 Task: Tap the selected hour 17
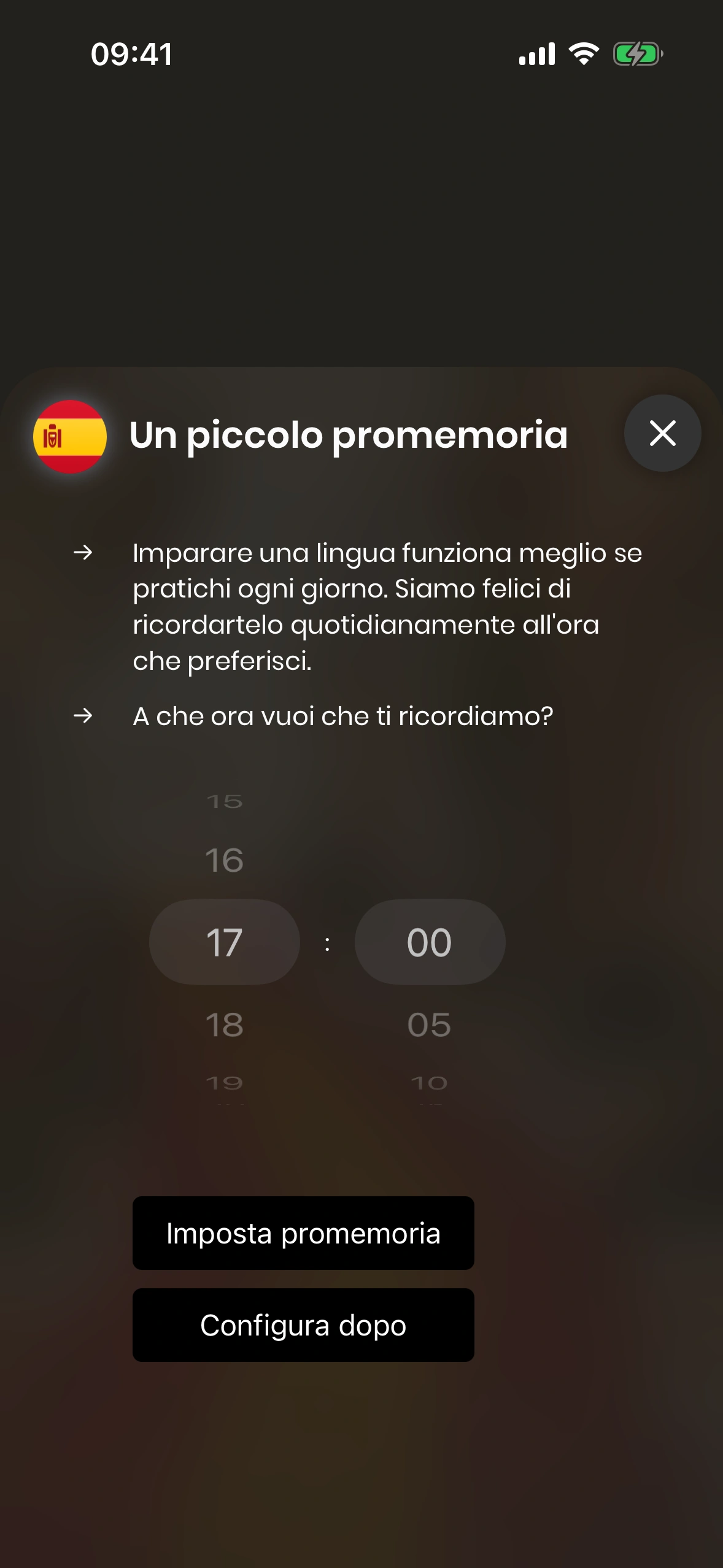[x=224, y=942]
